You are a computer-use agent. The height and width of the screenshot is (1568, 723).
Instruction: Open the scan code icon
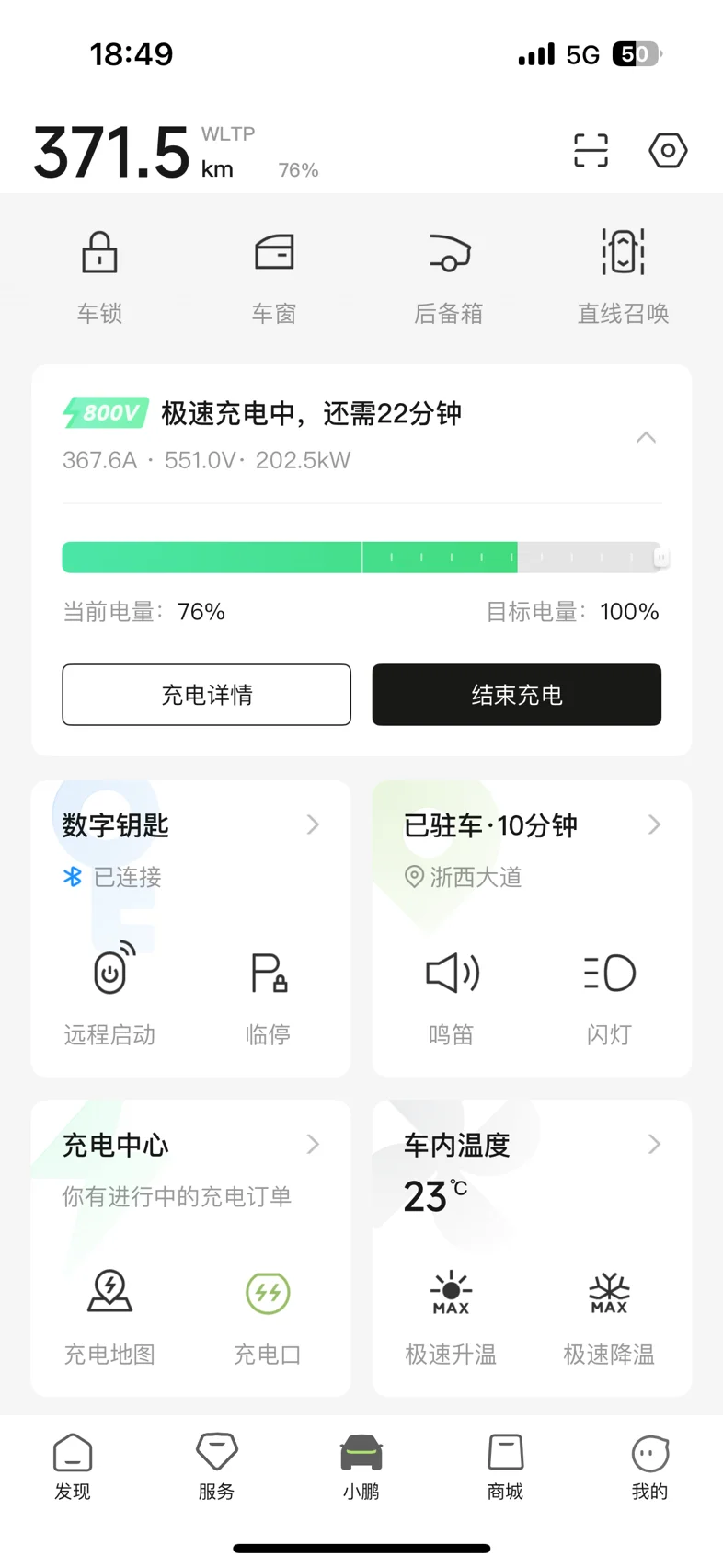(x=591, y=150)
